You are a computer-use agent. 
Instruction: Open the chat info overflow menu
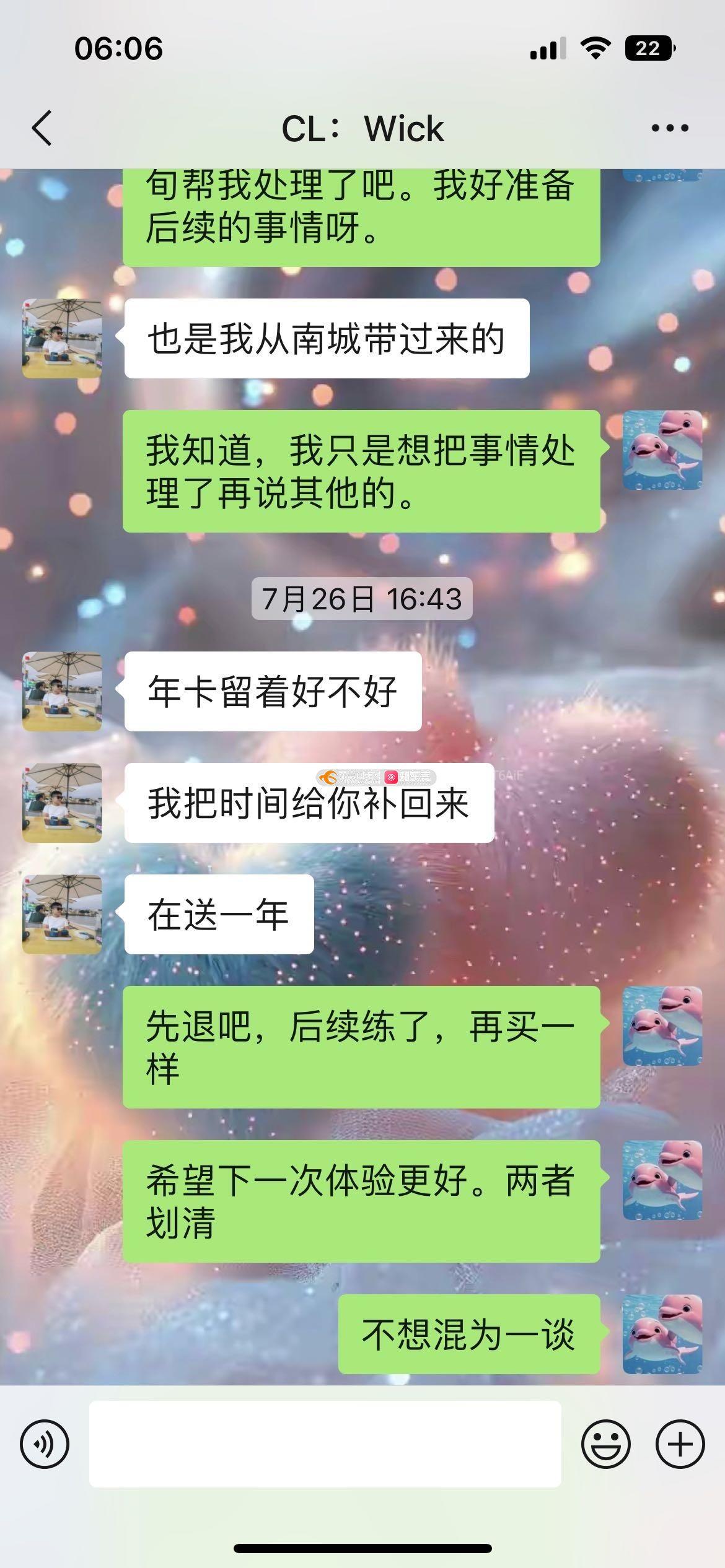pyautogui.click(x=669, y=128)
